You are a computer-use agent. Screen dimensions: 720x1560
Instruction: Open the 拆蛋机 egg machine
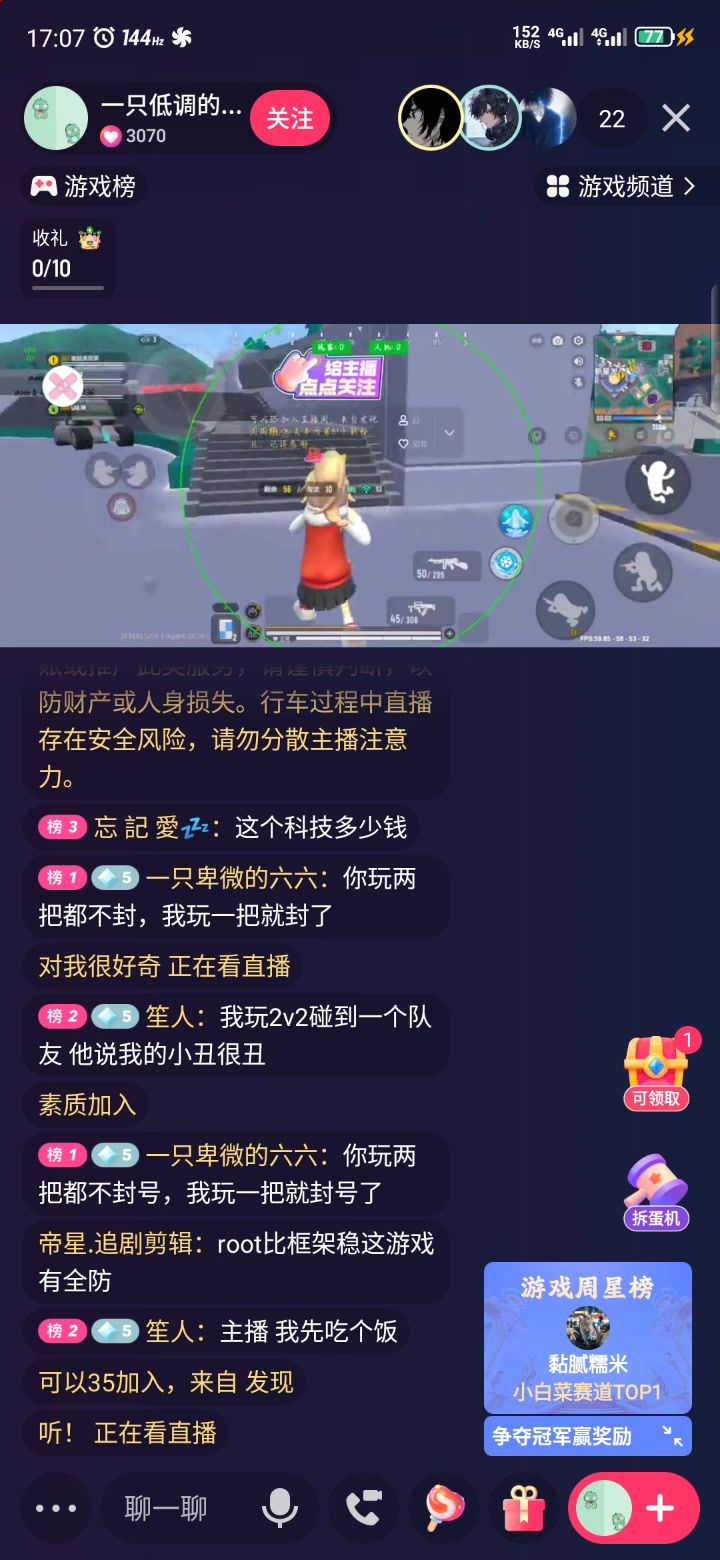coord(656,1192)
